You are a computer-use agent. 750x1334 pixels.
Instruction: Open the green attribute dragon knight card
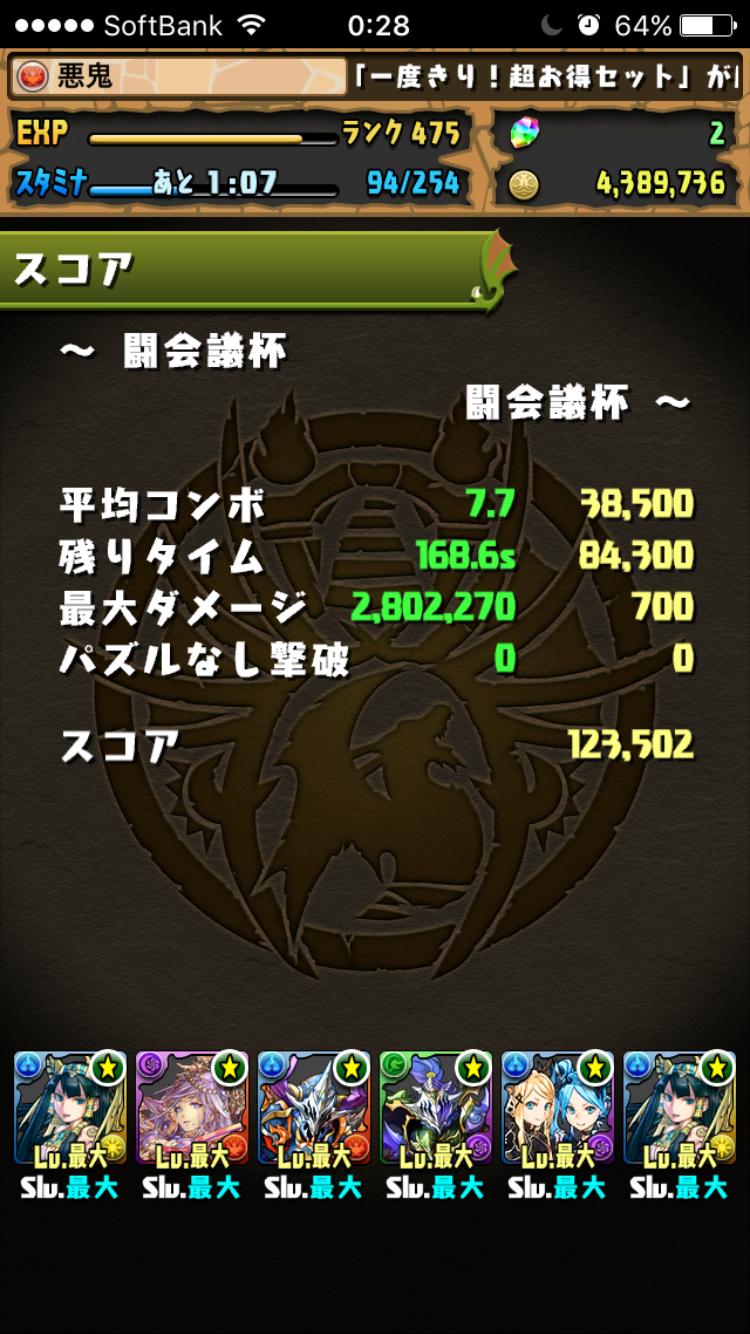click(435, 1108)
